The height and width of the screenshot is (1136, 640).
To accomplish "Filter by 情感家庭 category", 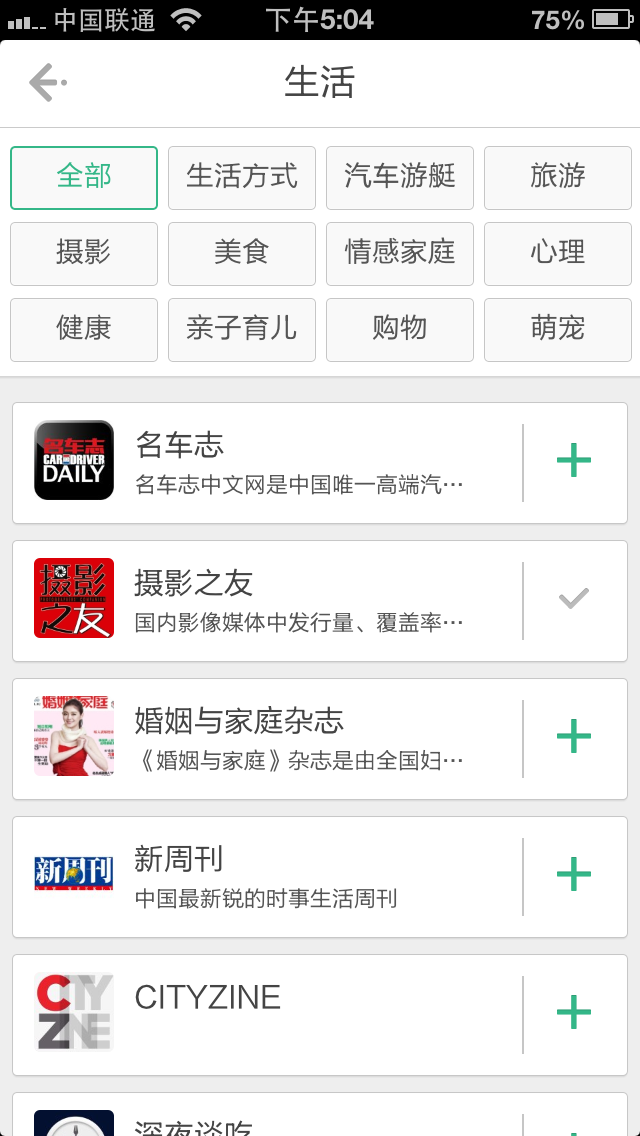I will (400, 254).
